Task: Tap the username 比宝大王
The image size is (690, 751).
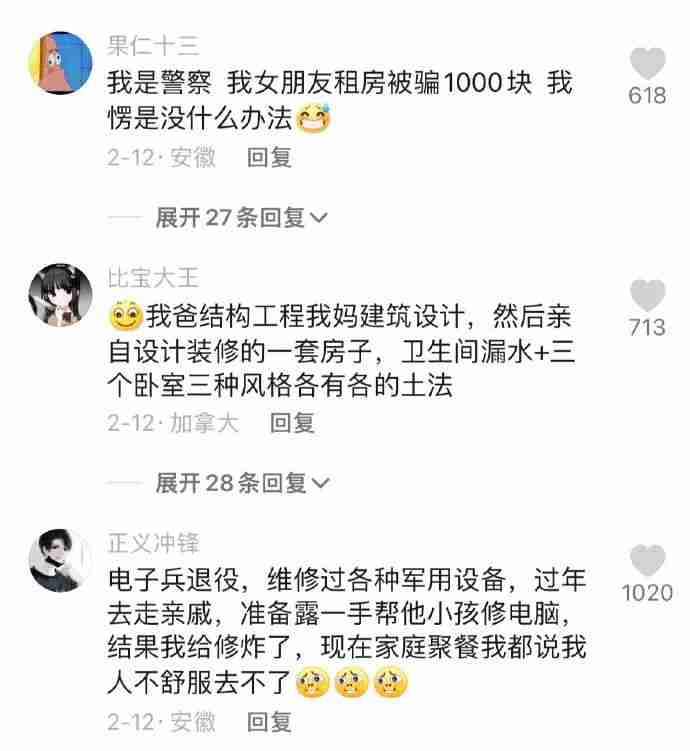Action: (x=153, y=277)
